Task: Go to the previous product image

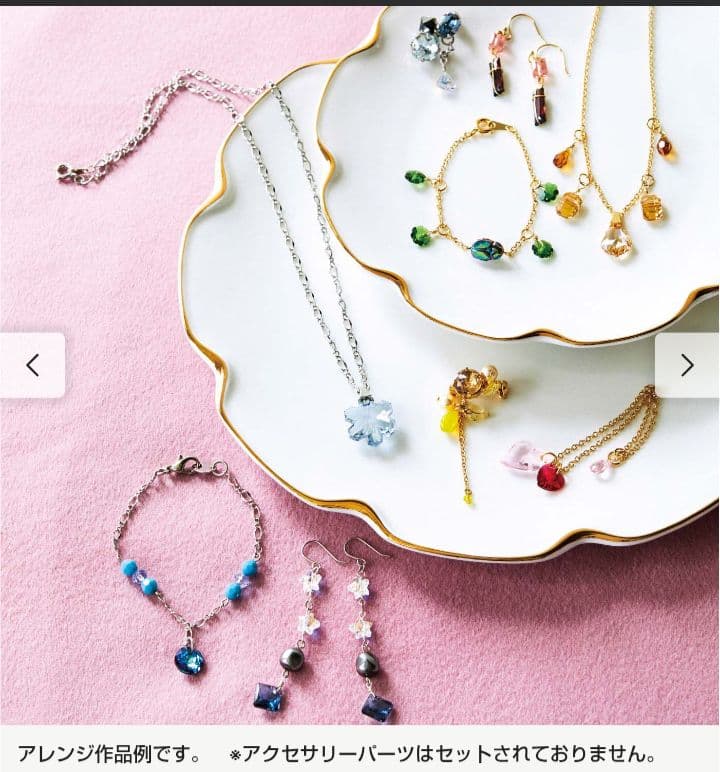Action: pos(32,365)
